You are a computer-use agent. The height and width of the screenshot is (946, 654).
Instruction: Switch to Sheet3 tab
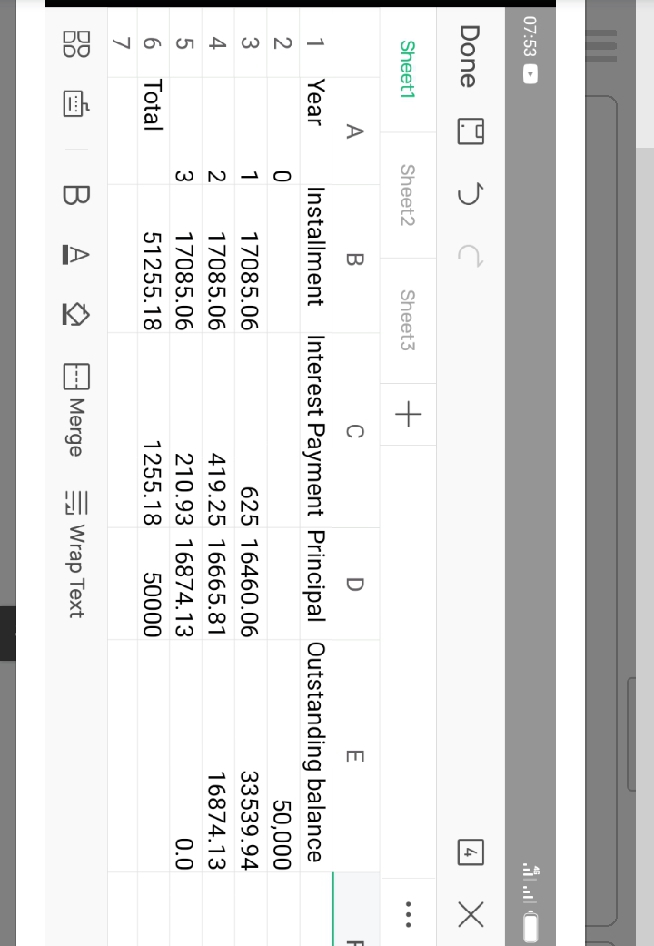point(408,320)
